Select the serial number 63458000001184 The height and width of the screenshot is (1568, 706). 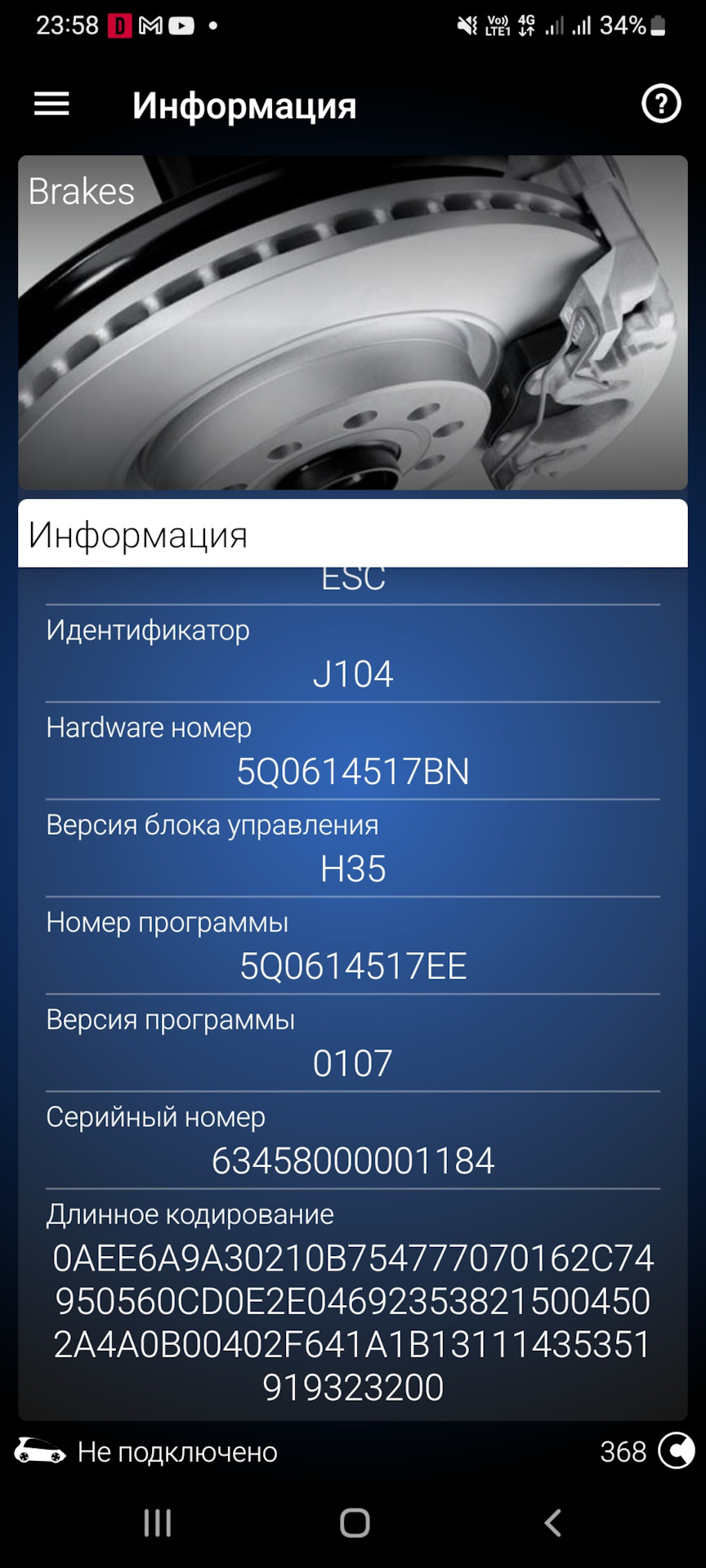coord(353,1160)
